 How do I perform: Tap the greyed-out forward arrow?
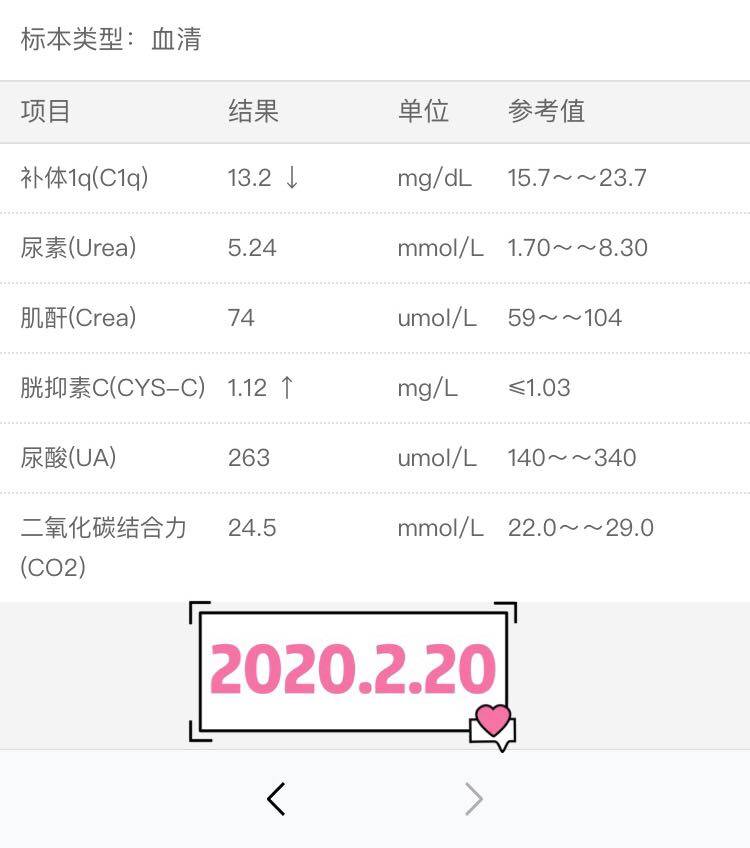tap(474, 798)
